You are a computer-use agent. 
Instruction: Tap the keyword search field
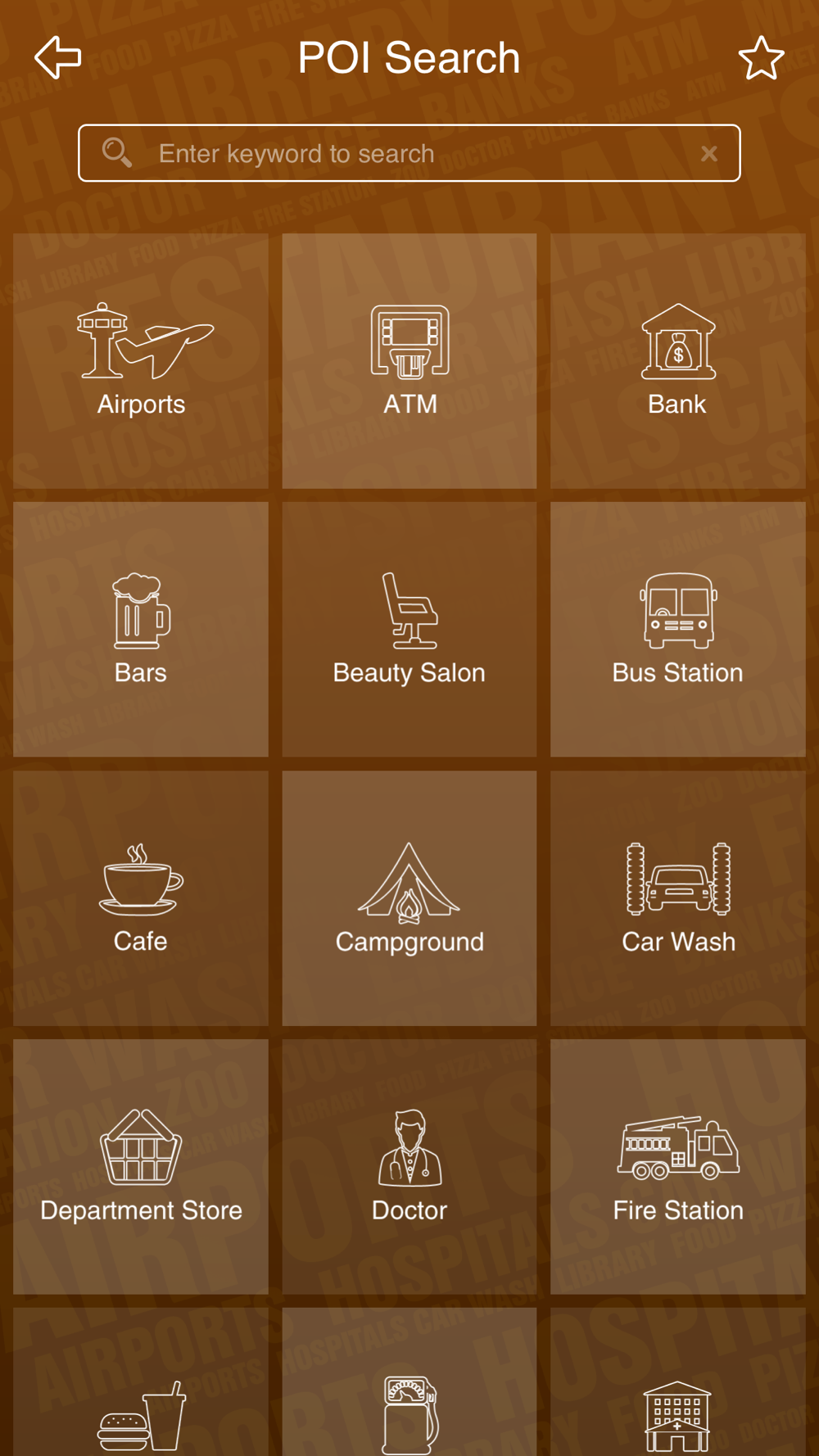coord(409,153)
